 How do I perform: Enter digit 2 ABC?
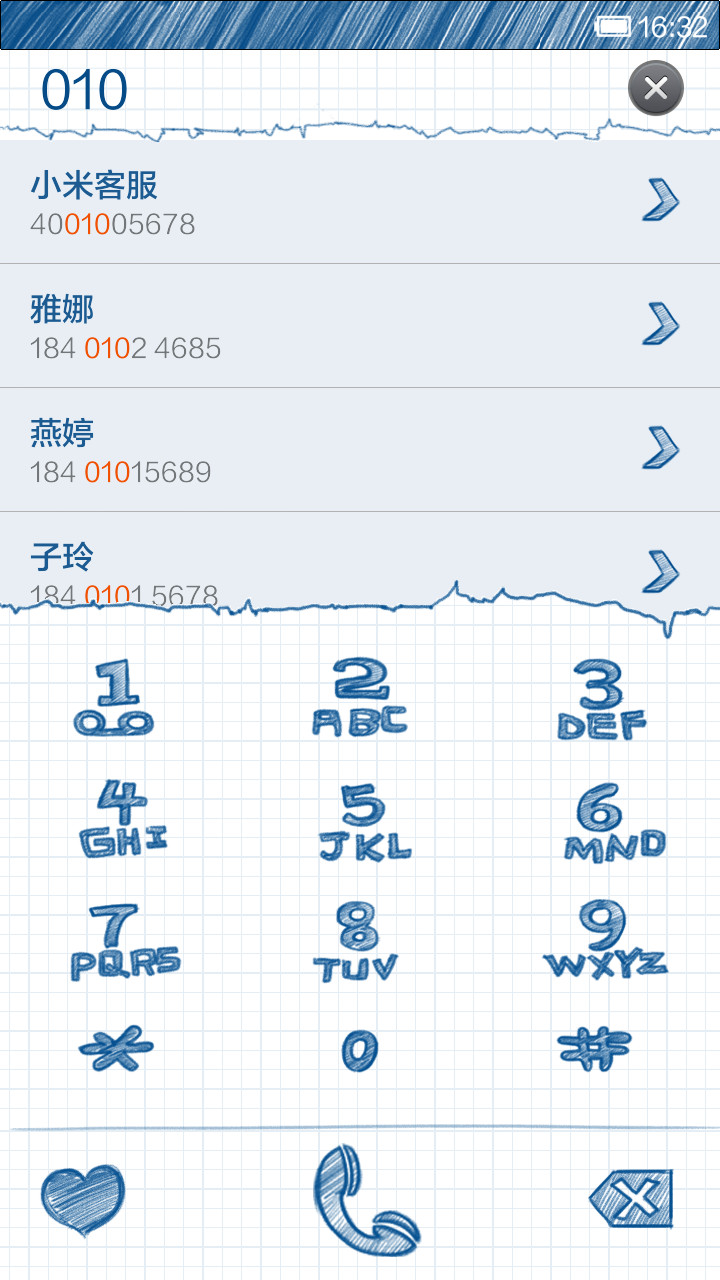click(360, 698)
